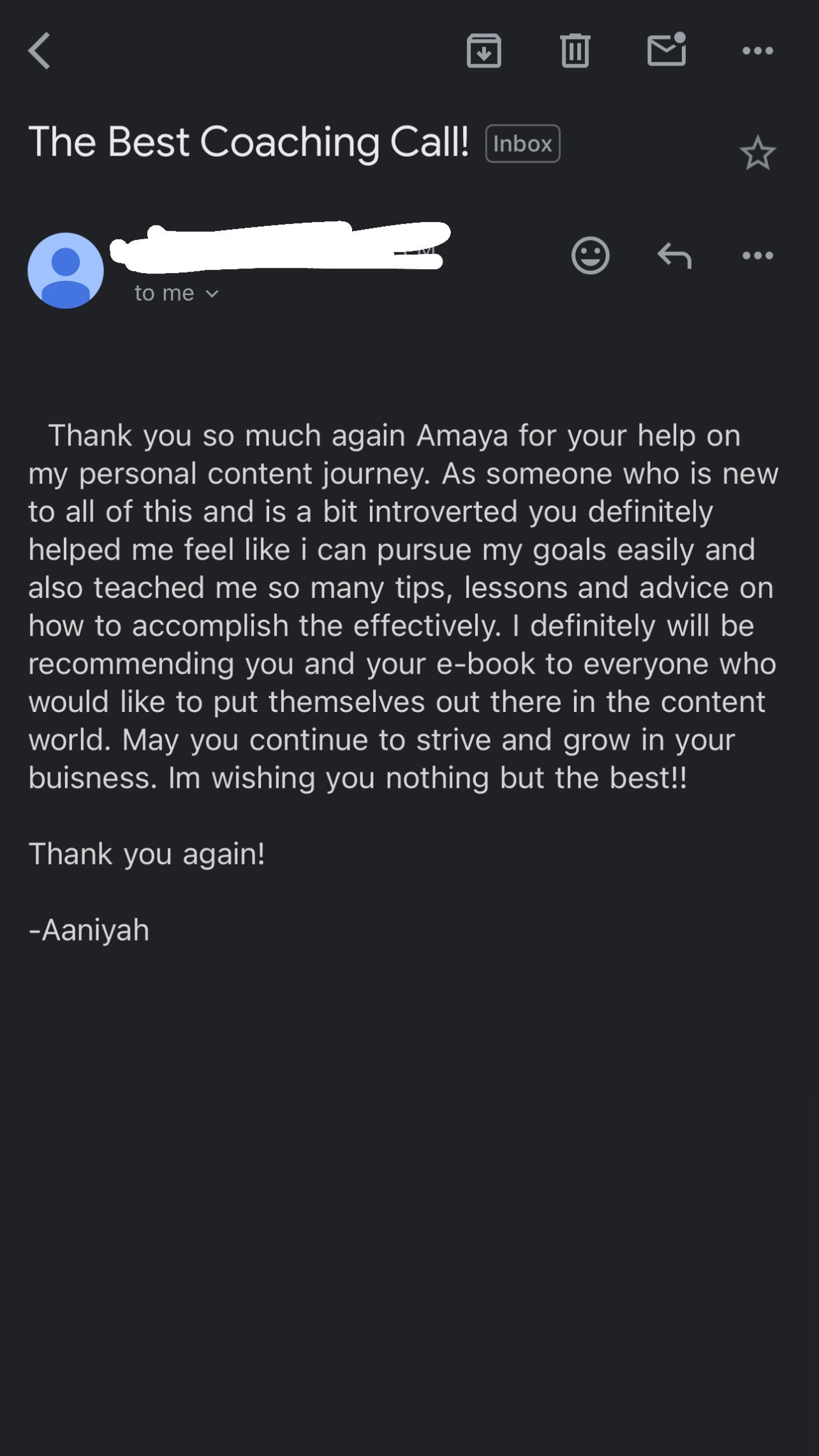Screen dimensions: 819x1456
Task: Open the message's more options menu
Action: click(x=757, y=256)
